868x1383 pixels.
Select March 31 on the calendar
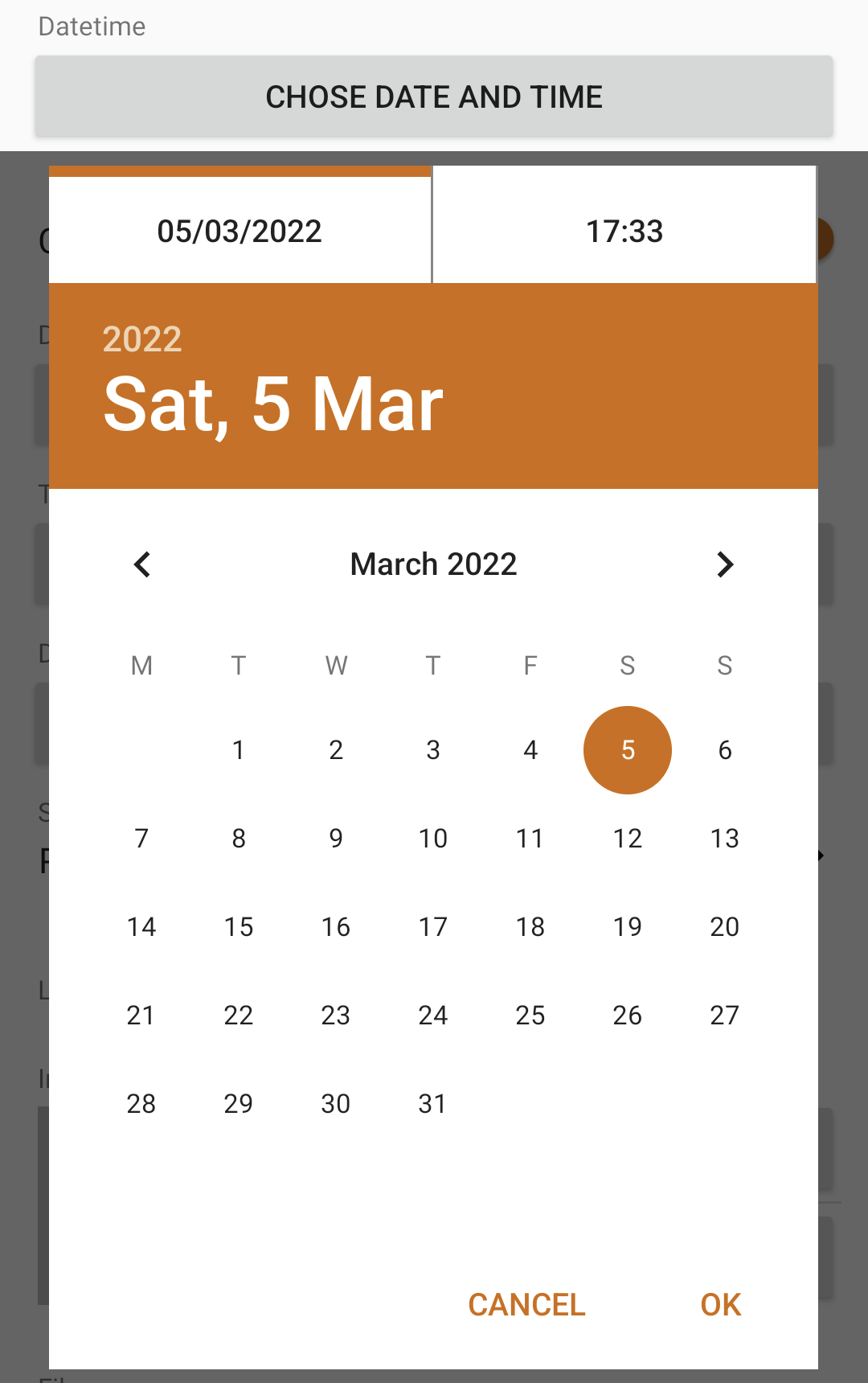pyautogui.click(x=433, y=1104)
